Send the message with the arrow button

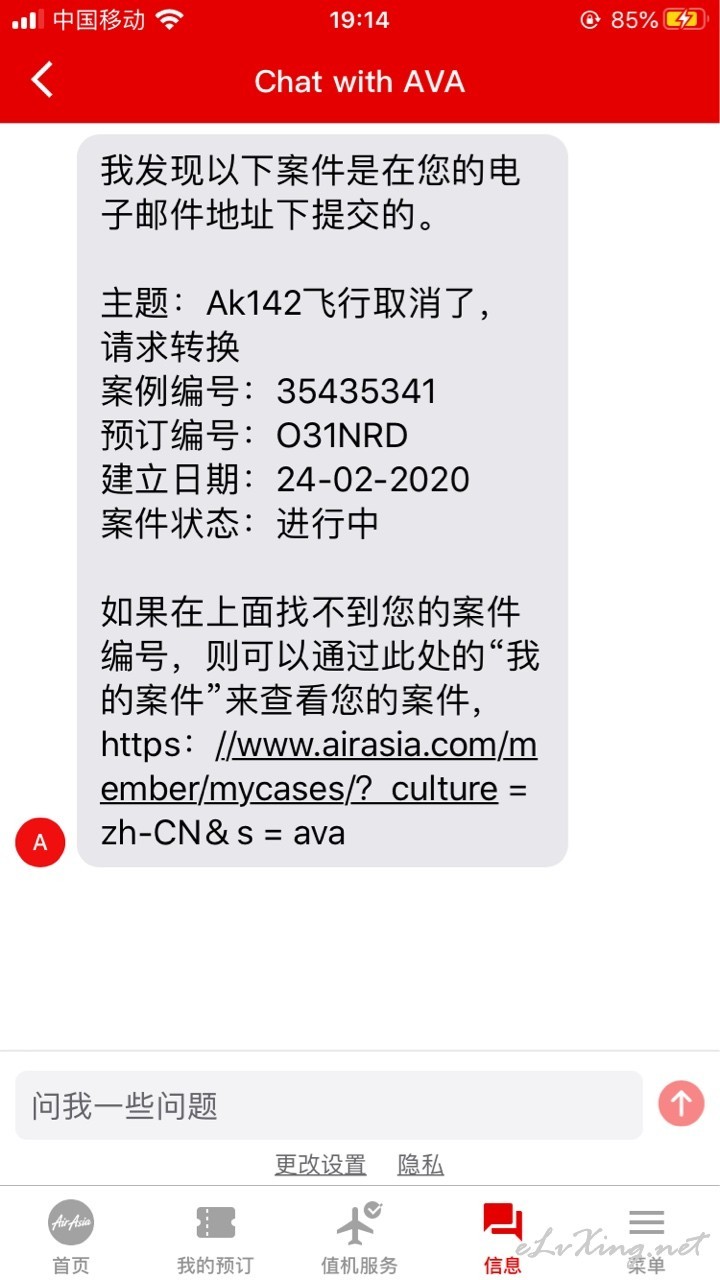tap(681, 1104)
